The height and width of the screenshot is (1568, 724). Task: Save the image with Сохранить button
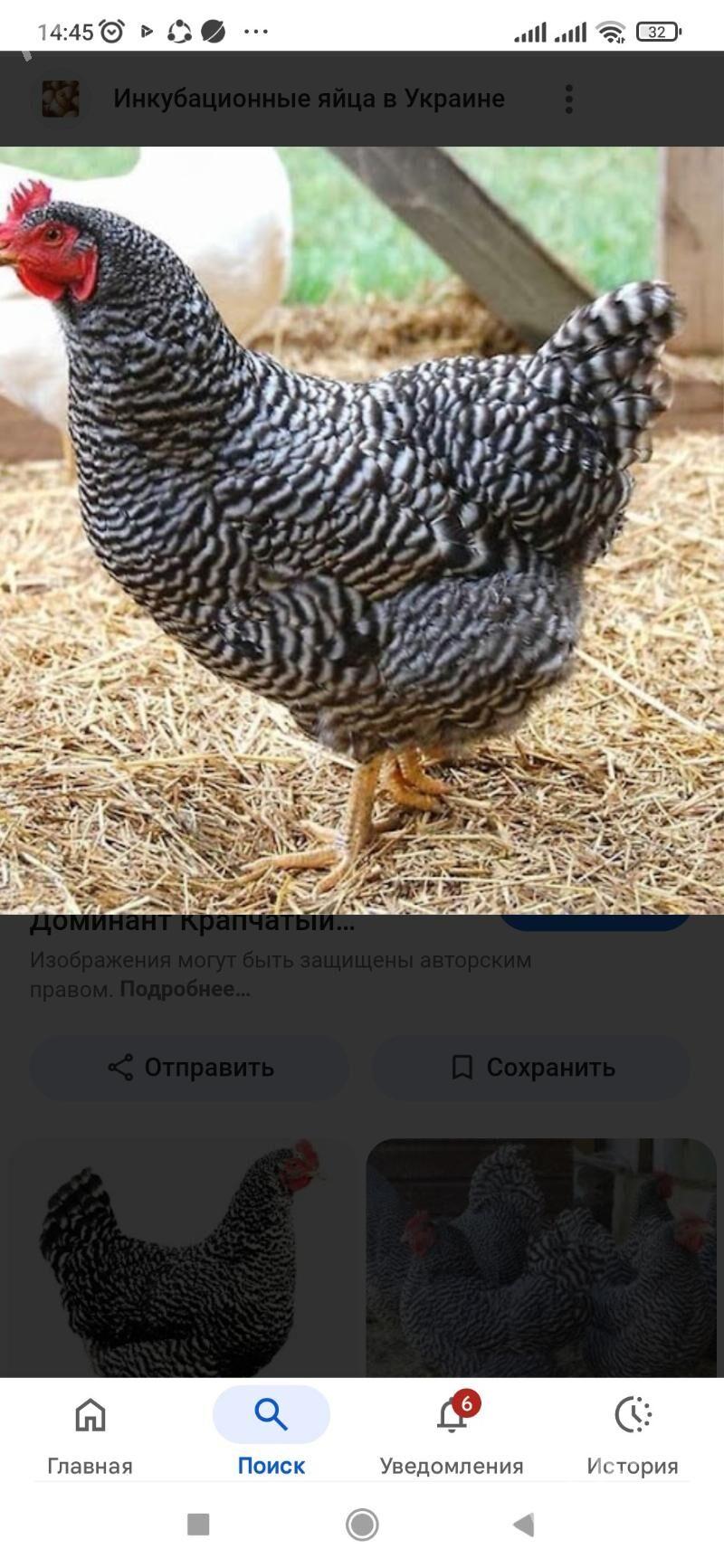pyautogui.click(x=532, y=1068)
